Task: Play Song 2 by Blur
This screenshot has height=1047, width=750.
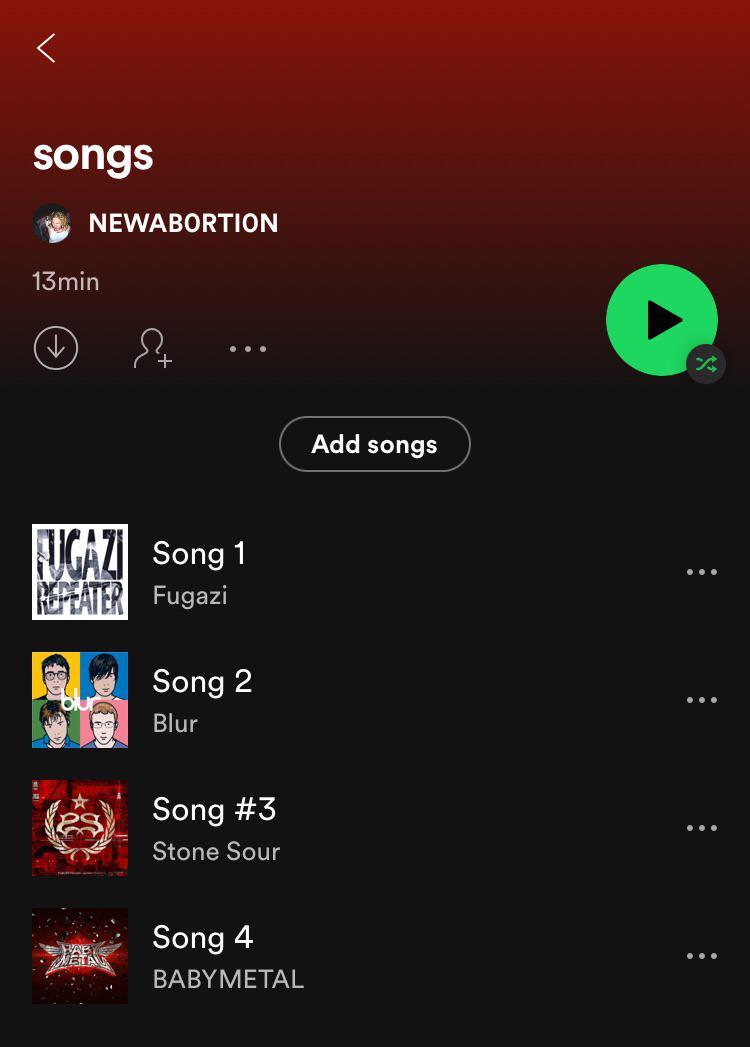Action: coord(202,700)
